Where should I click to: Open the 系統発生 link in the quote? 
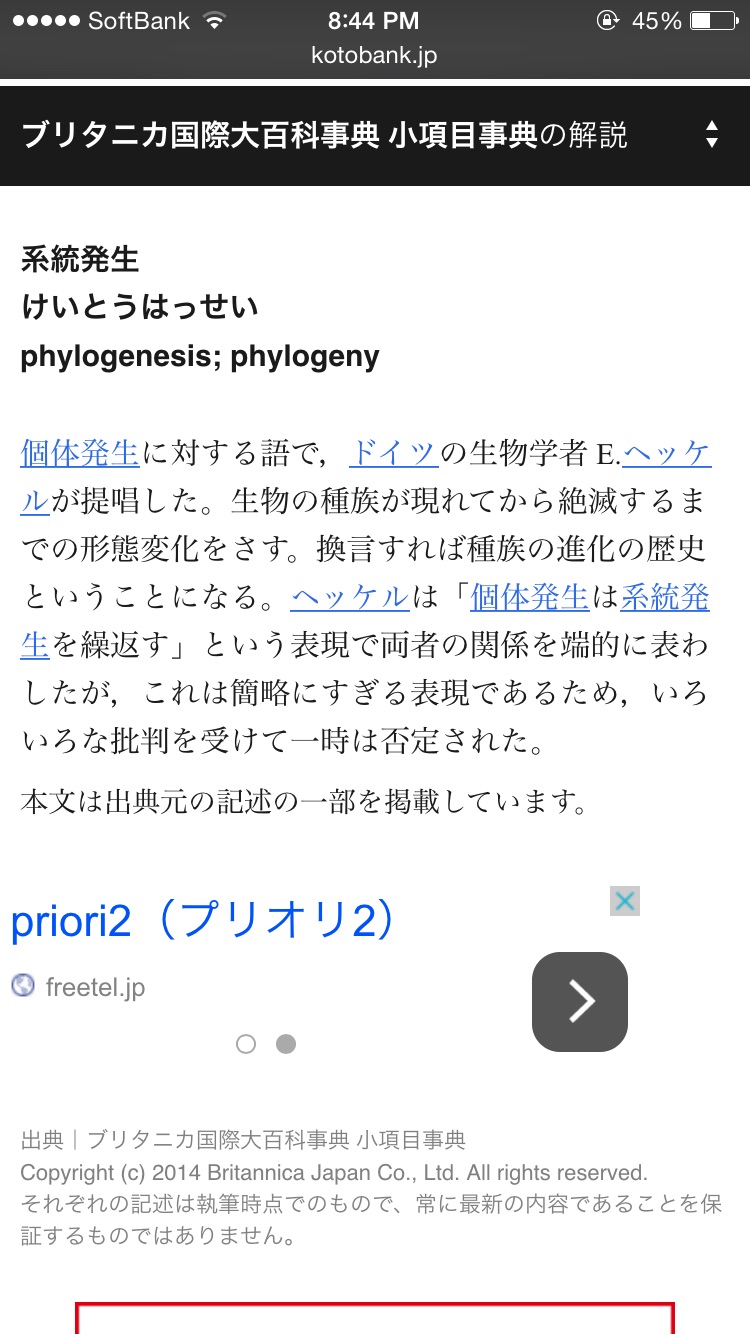coord(665,598)
